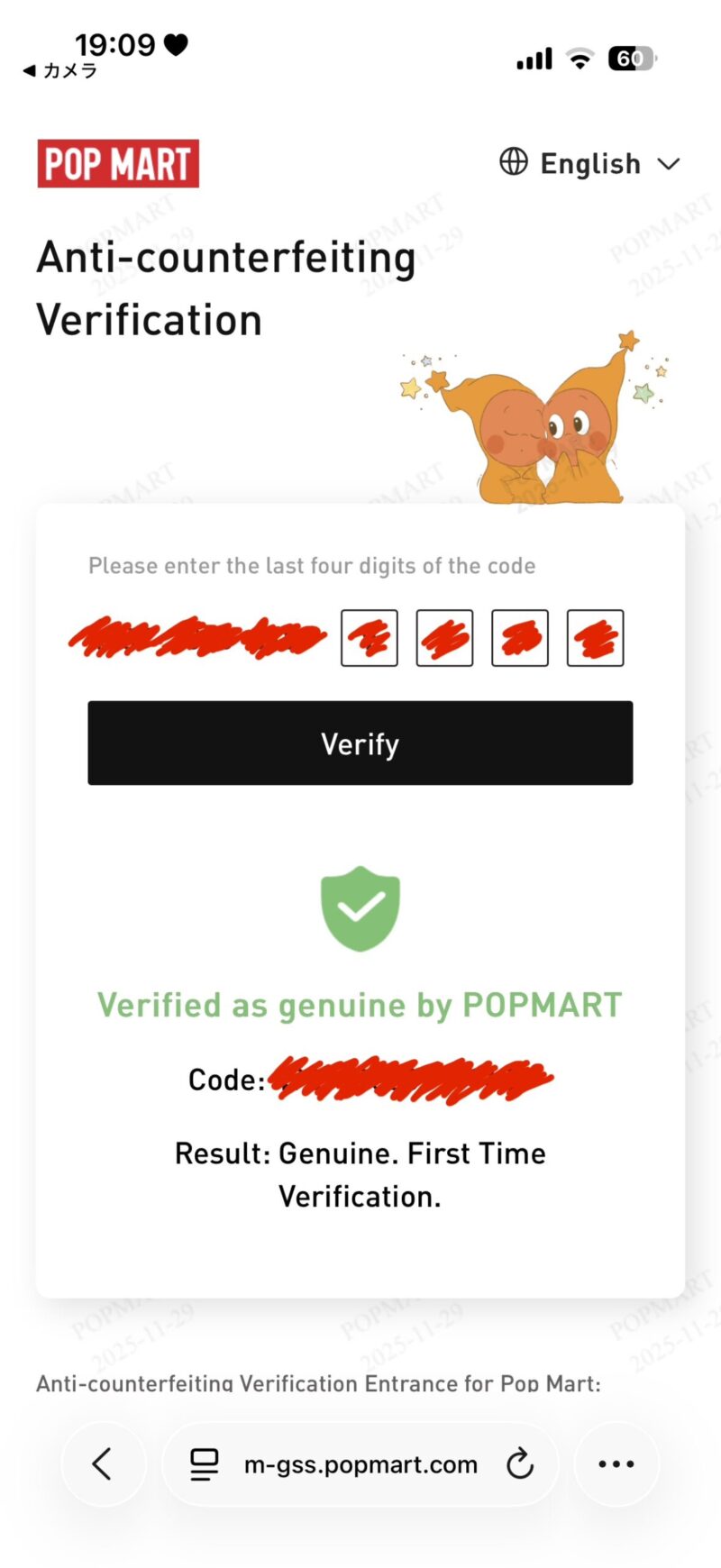721x1568 pixels.
Task: Return to the カメラ app
Action: (x=60, y=70)
